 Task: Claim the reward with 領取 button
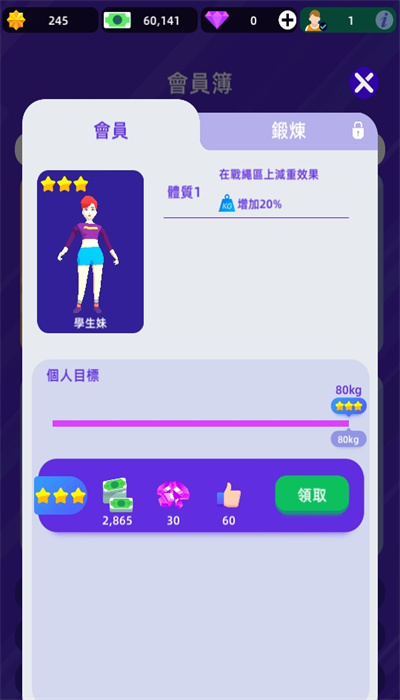(x=312, y=495)
